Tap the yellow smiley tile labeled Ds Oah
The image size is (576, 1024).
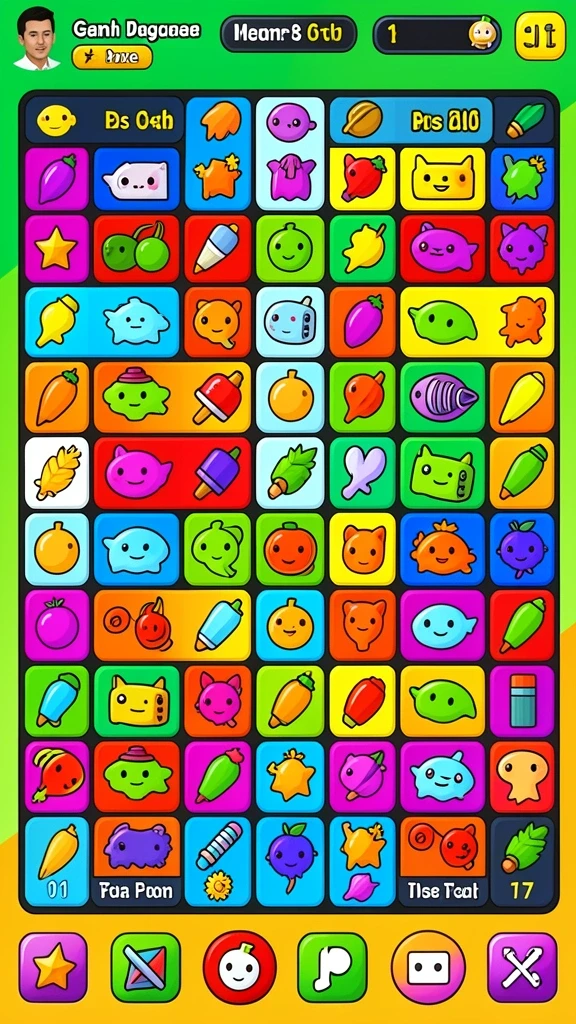tap(104, 120)
